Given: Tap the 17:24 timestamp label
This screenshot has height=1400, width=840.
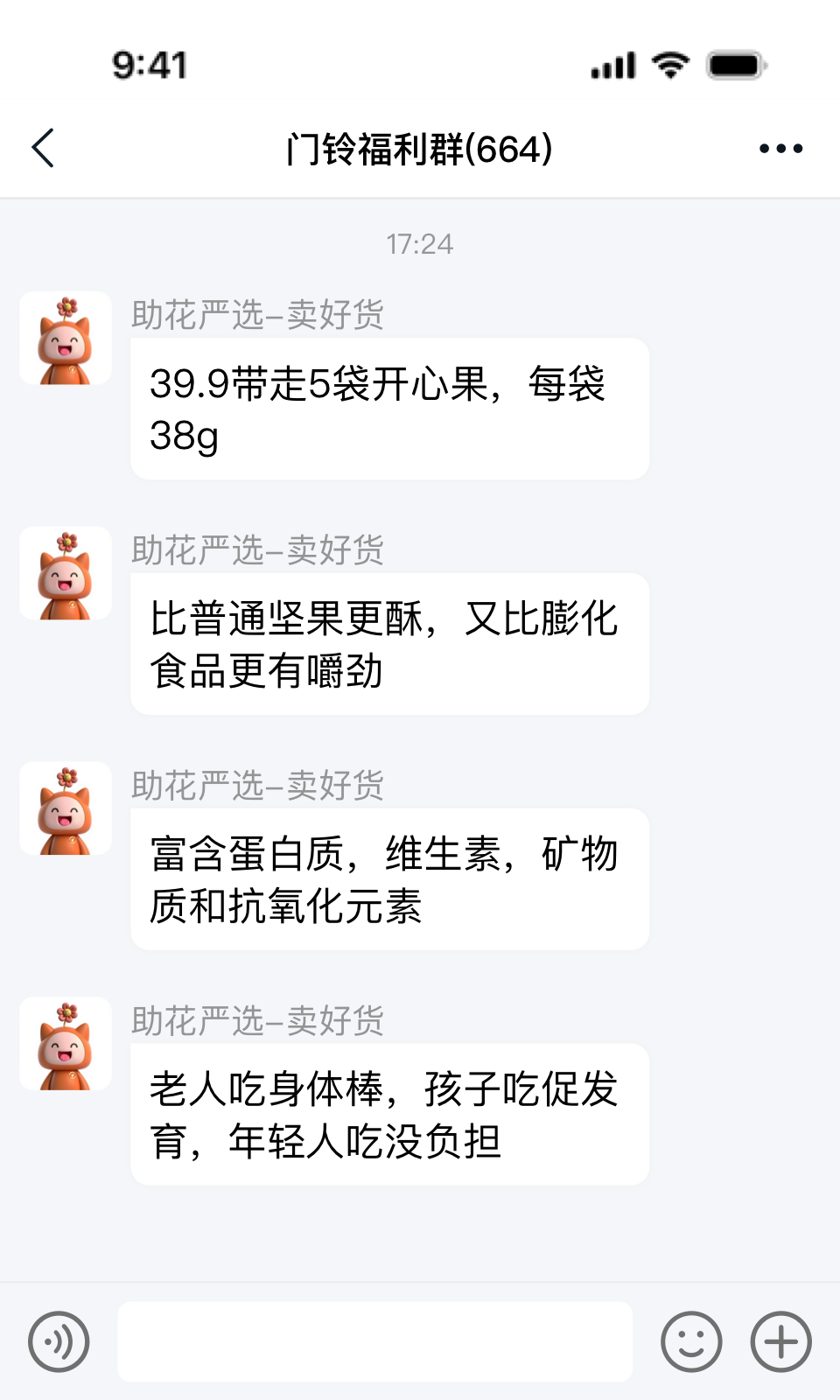Looking at the screenshot, I should [420, 244].
